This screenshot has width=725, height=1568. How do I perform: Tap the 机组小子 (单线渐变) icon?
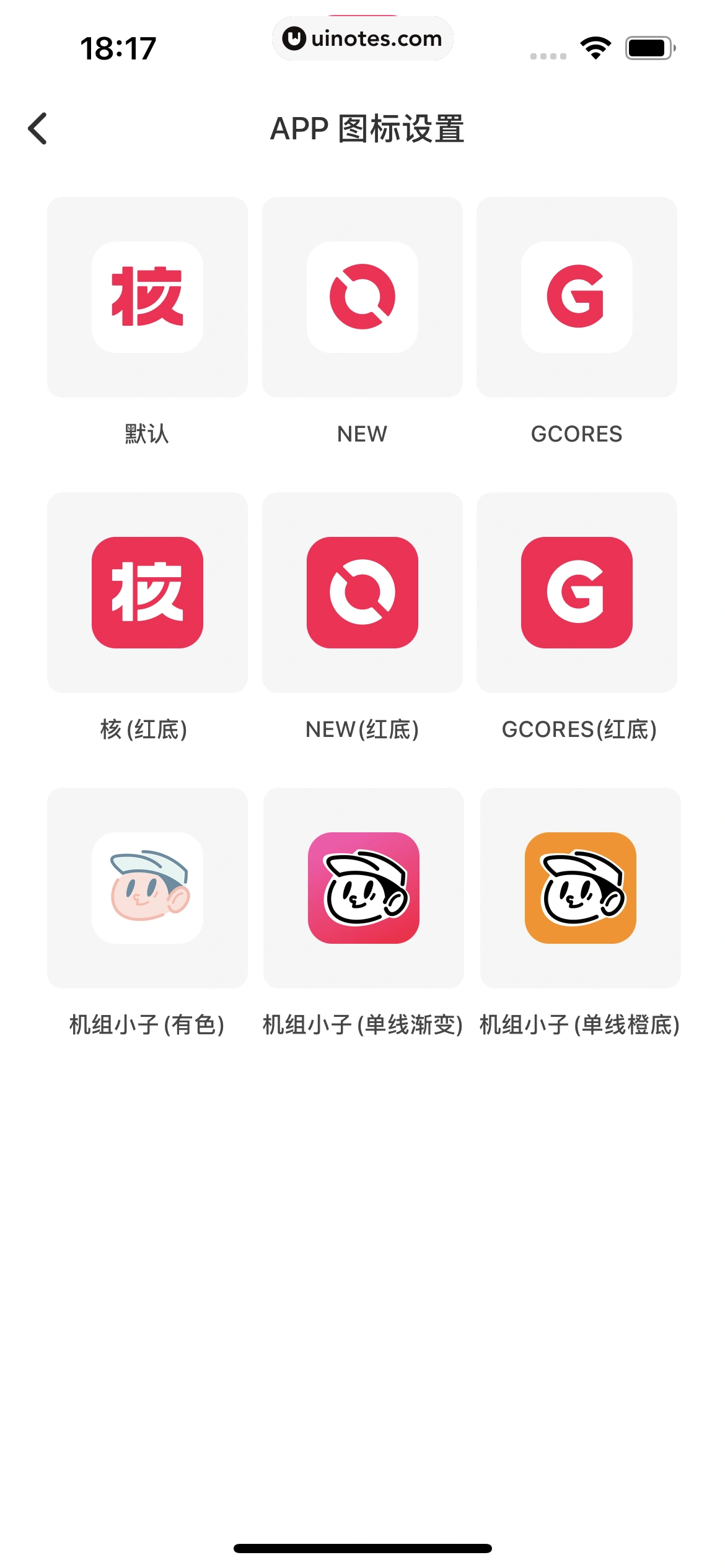[x=364, y=888]
